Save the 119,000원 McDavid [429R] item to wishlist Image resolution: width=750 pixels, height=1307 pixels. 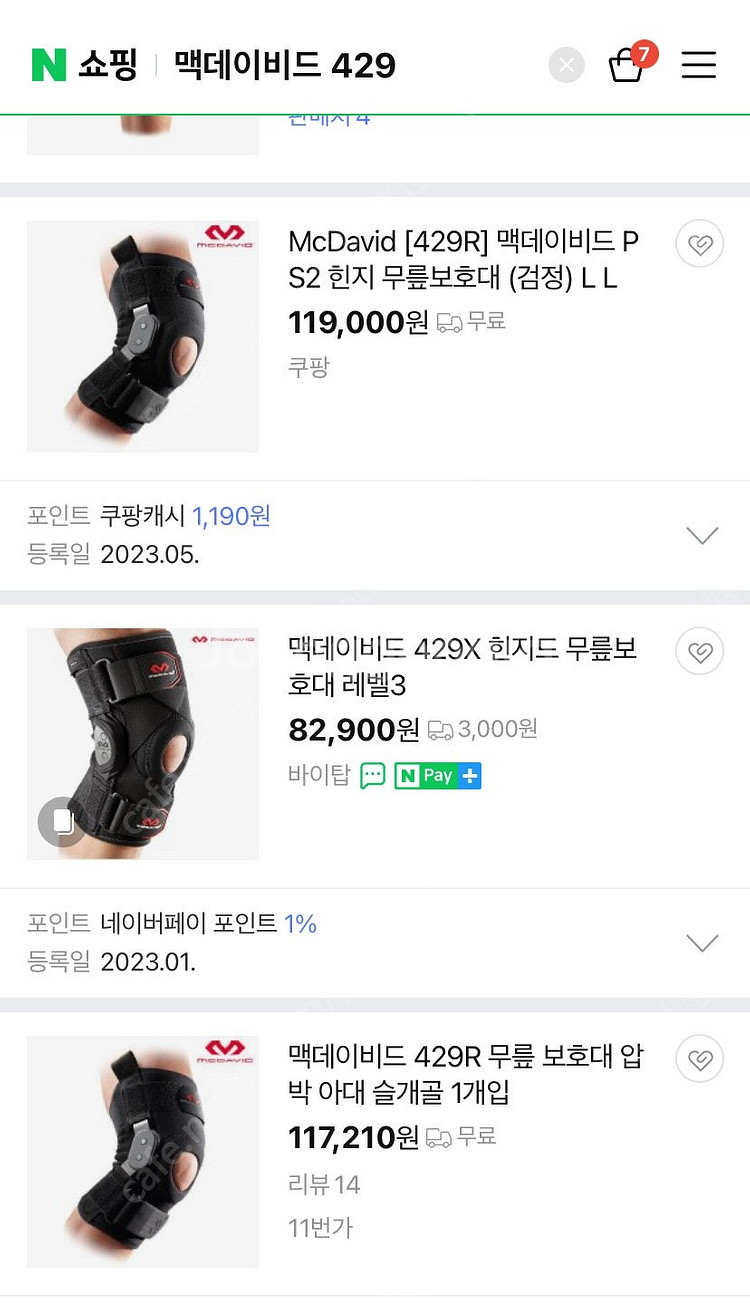tap(700, 245)
